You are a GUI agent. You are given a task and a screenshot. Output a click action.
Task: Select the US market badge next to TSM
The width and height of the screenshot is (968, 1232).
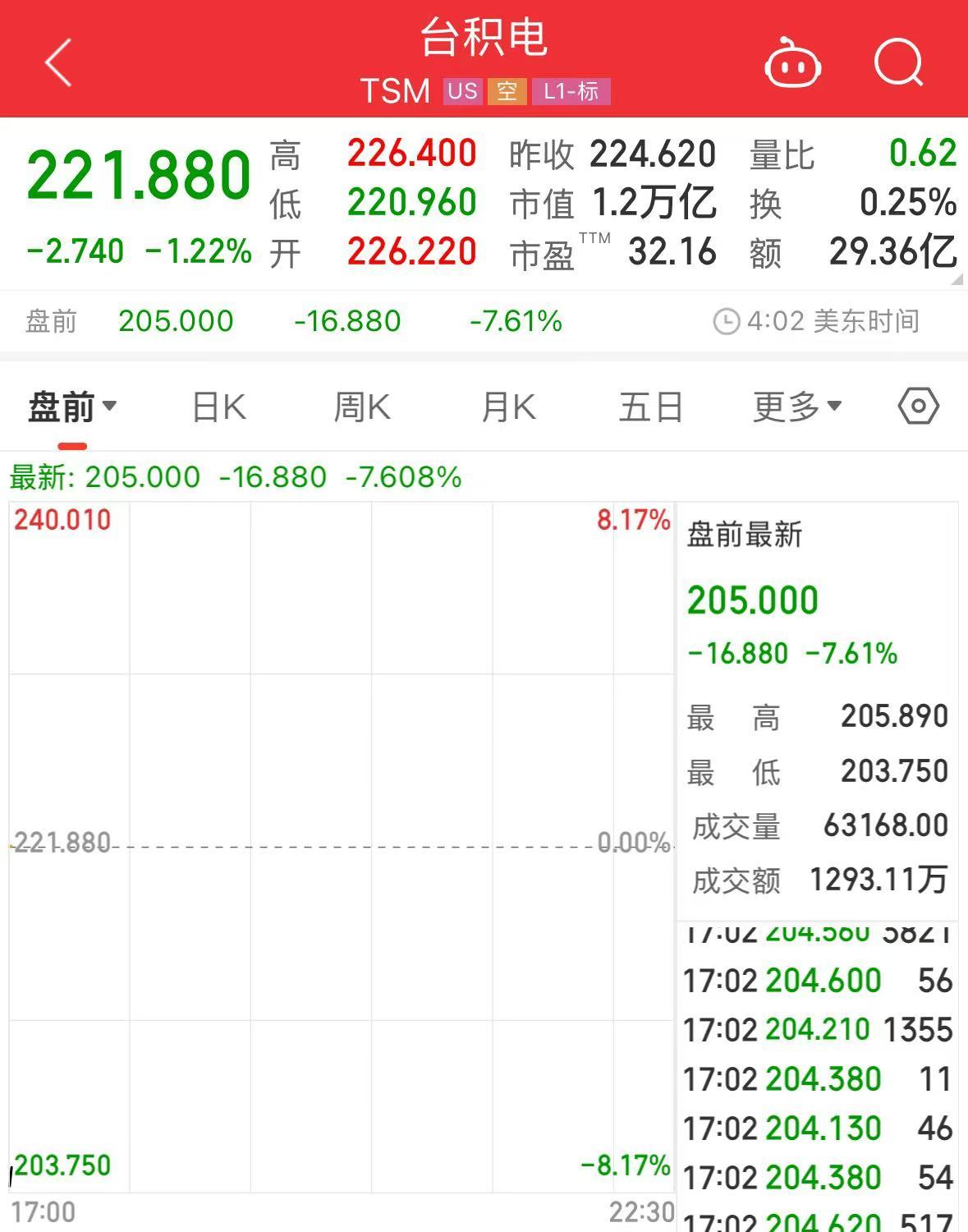[x=462, y=92]
